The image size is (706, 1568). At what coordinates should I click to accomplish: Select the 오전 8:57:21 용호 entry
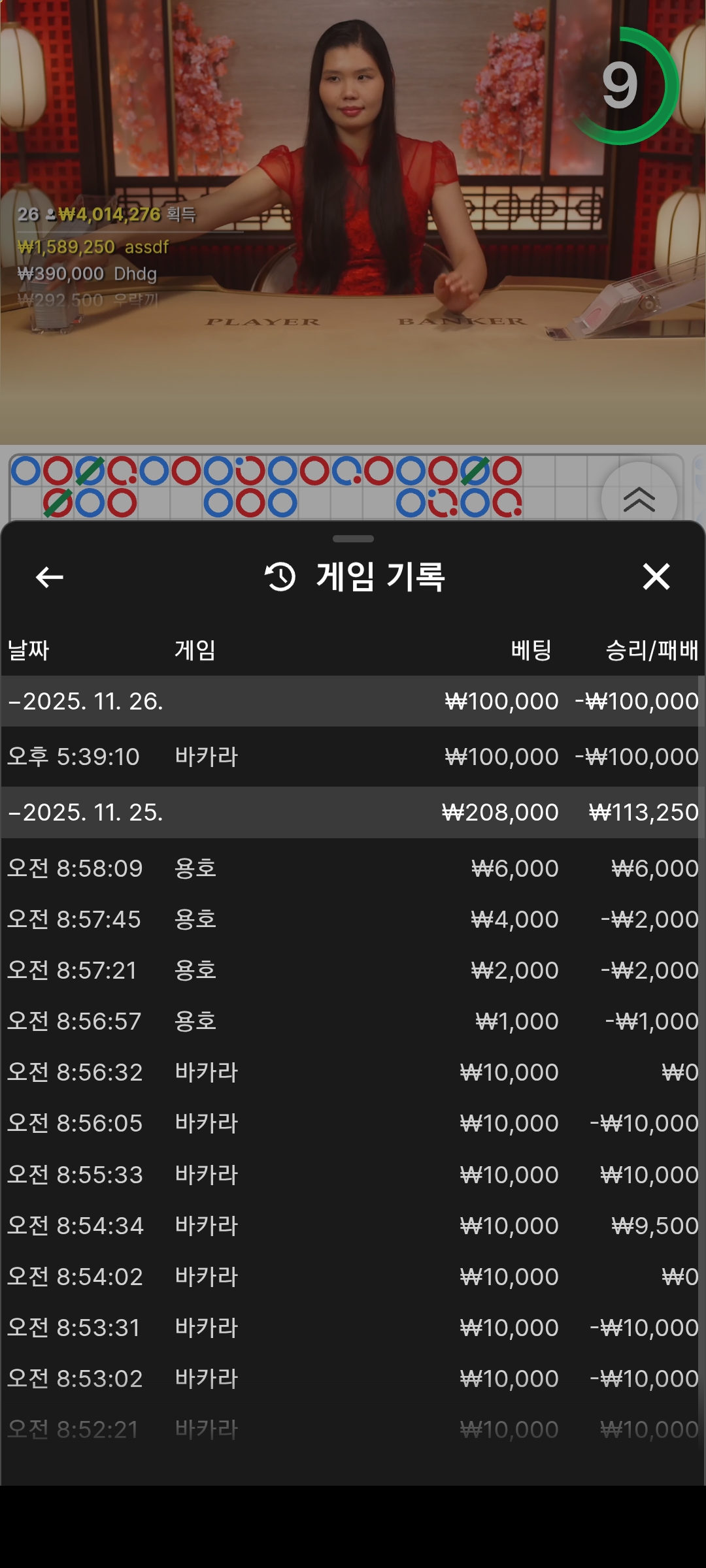point(352,970)
